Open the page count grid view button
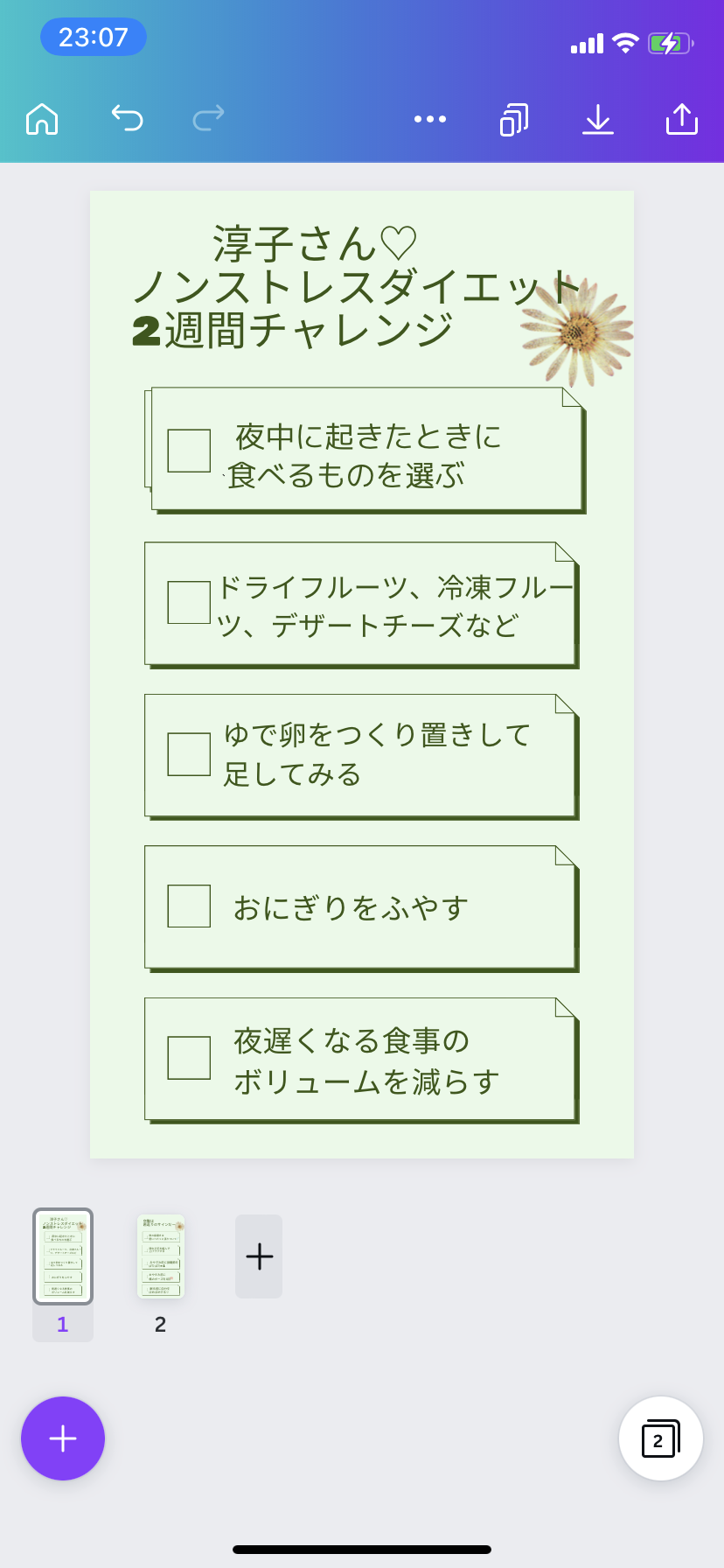Viewport: 724px width, 1568px height. click(x=661, y=1438)
